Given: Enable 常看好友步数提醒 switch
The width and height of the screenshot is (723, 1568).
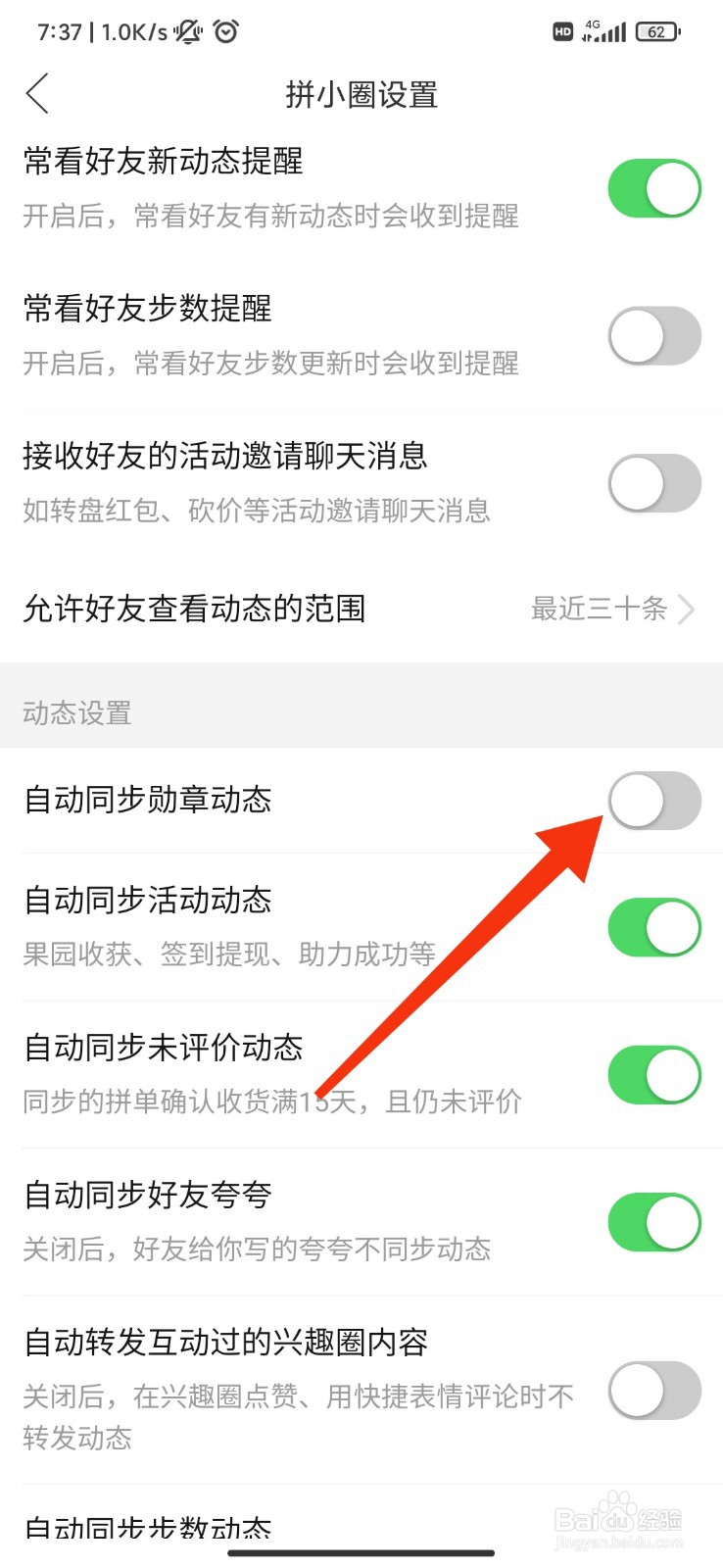Looking at the screenshot, I should (x=653, y=335).
